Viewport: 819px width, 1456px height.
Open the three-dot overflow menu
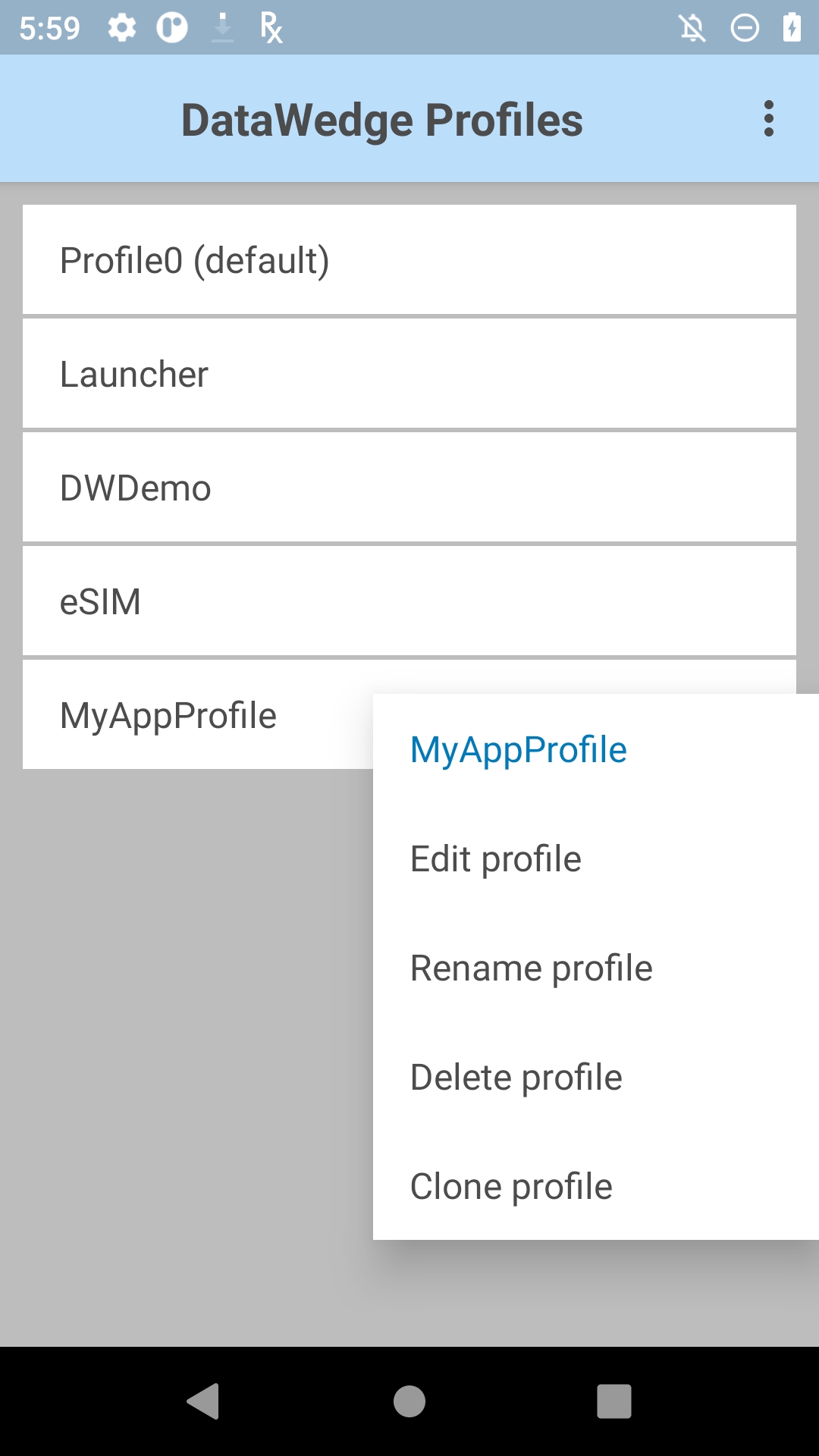click(769, 119)
